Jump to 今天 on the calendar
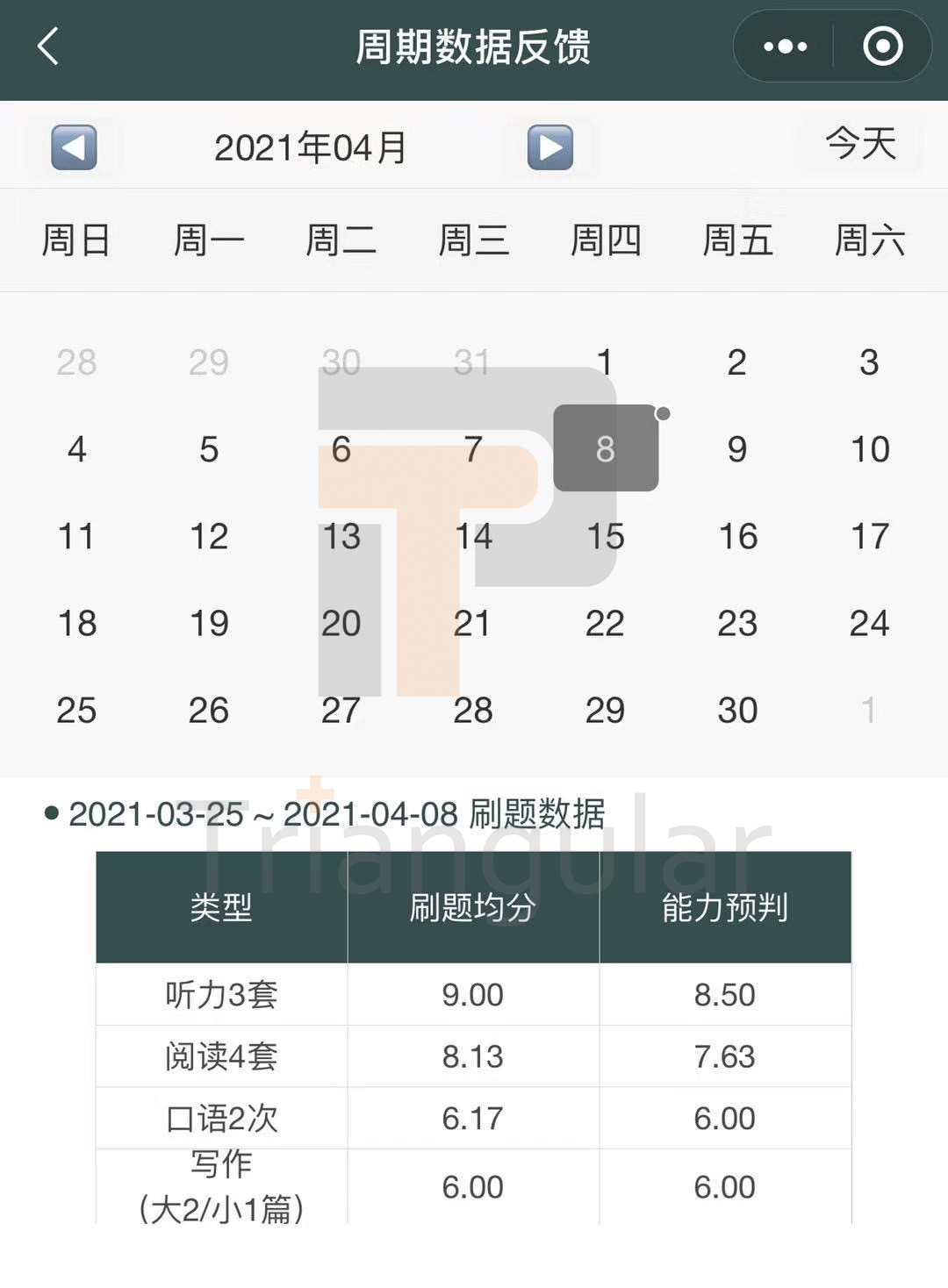Screen dimensions: 948x1288 [860, 144]
